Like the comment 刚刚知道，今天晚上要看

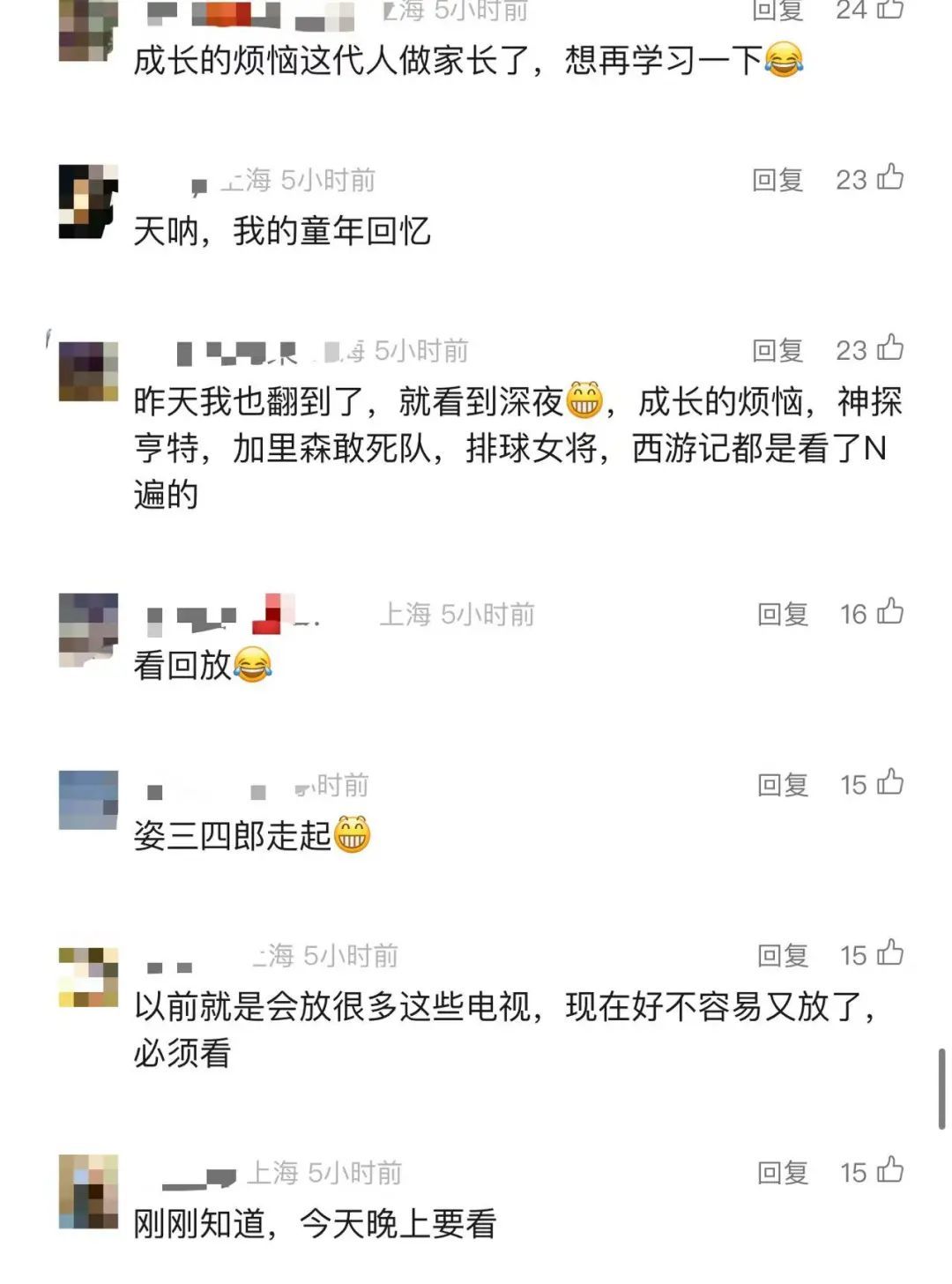coord(890,1170)
